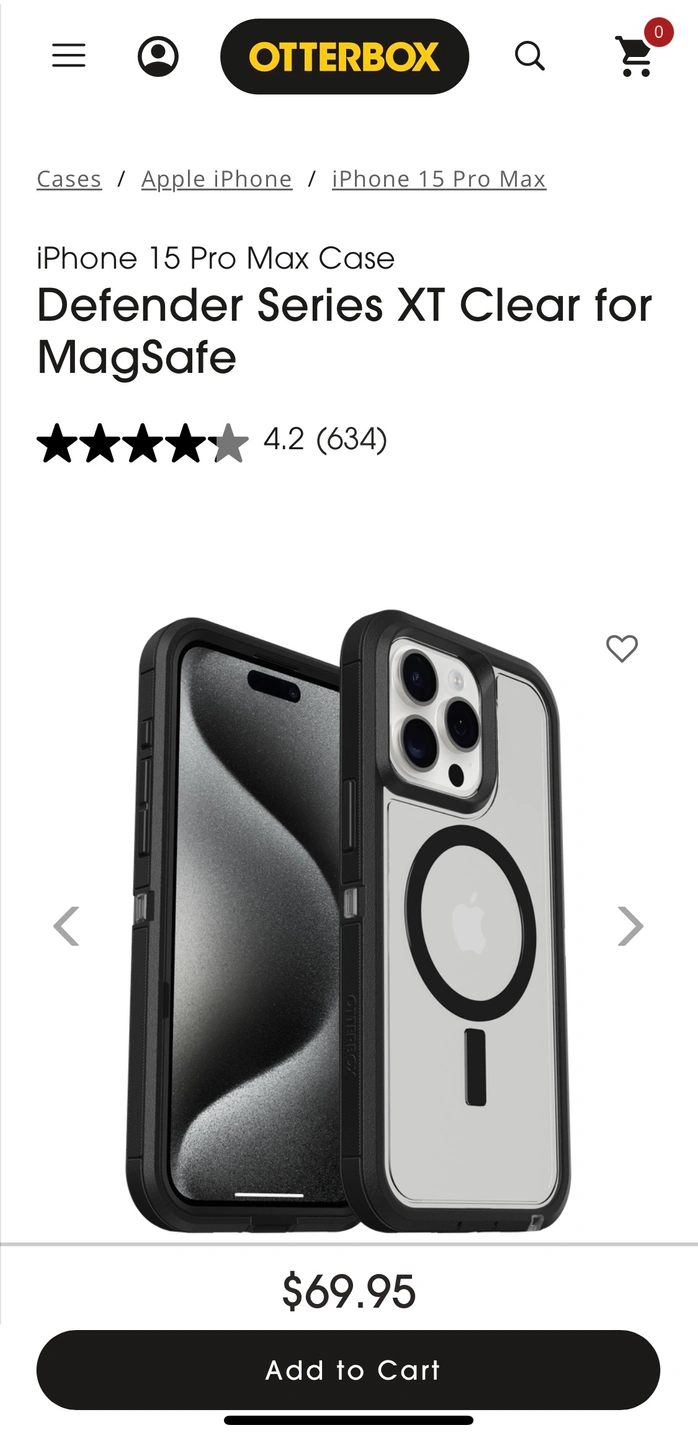Image resolution: width=698 pixels, height=1440 pixels.
Task: Add this case to the wishlist
Action: 622,649
